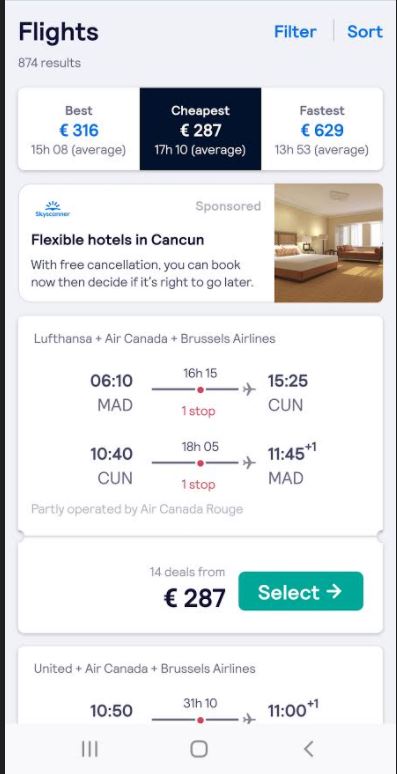The width and height of the screenshot is (397, 774).
Task: Switch to the Fastest tab
Action: tap(322, 129)
